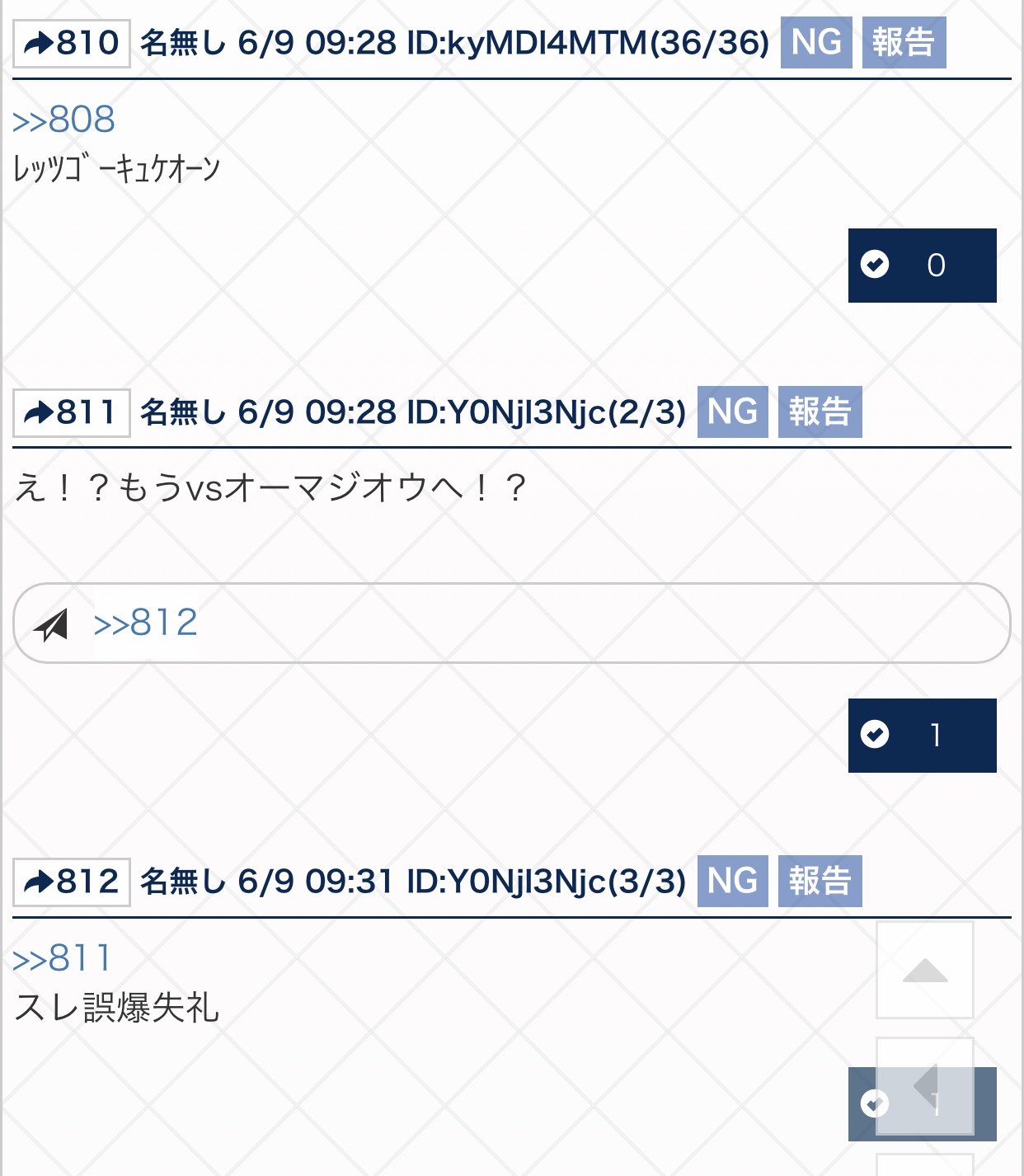Jump to top with up arrow
The image size is (1024, 1176).
coord(924,971)
